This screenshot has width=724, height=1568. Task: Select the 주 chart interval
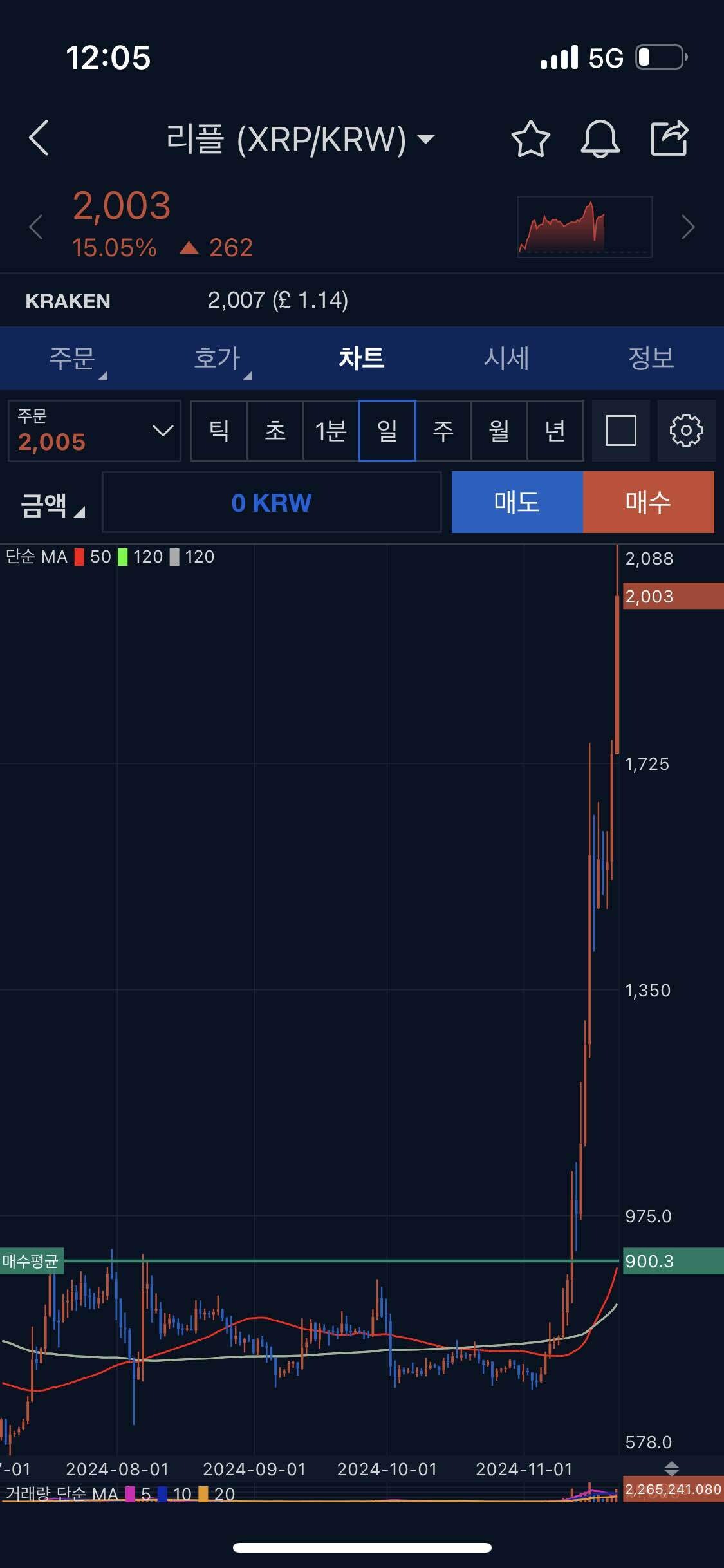coord(443,431)
